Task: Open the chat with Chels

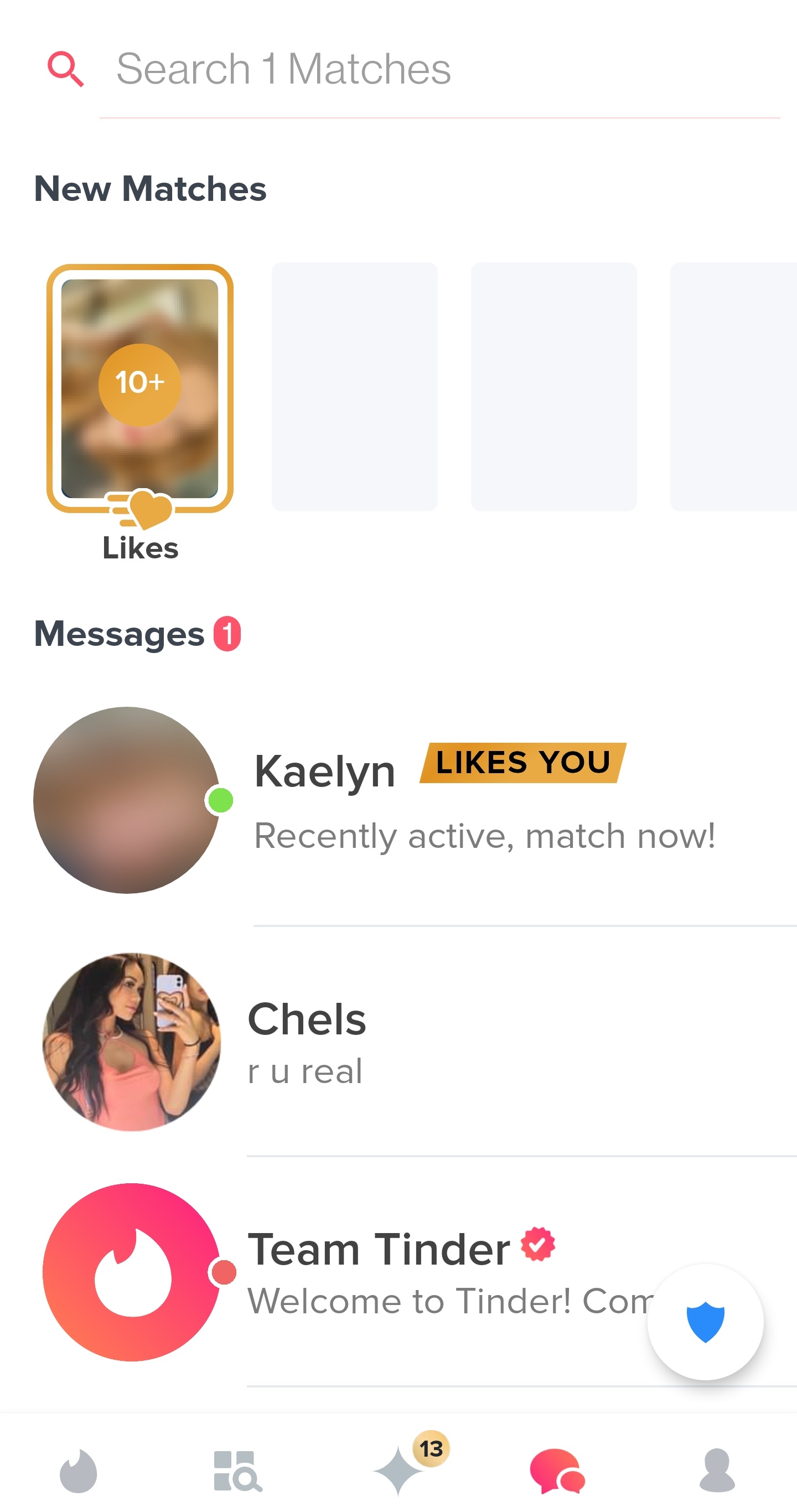Action: 411,1042
